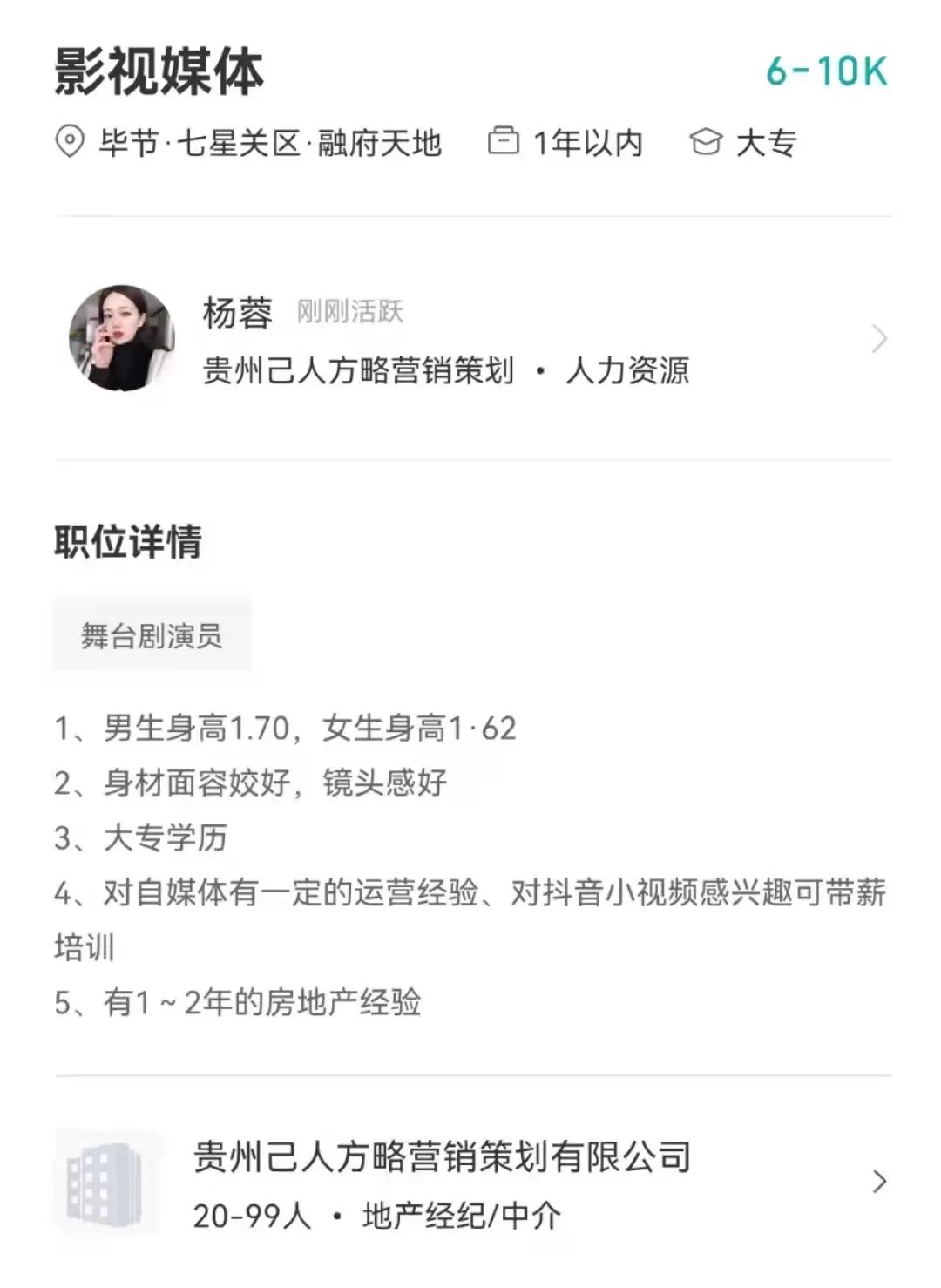Screen dimensions: 941x1288
Task: Tap the 舞台剧演员 tag chip
Action: coord(152,635)
